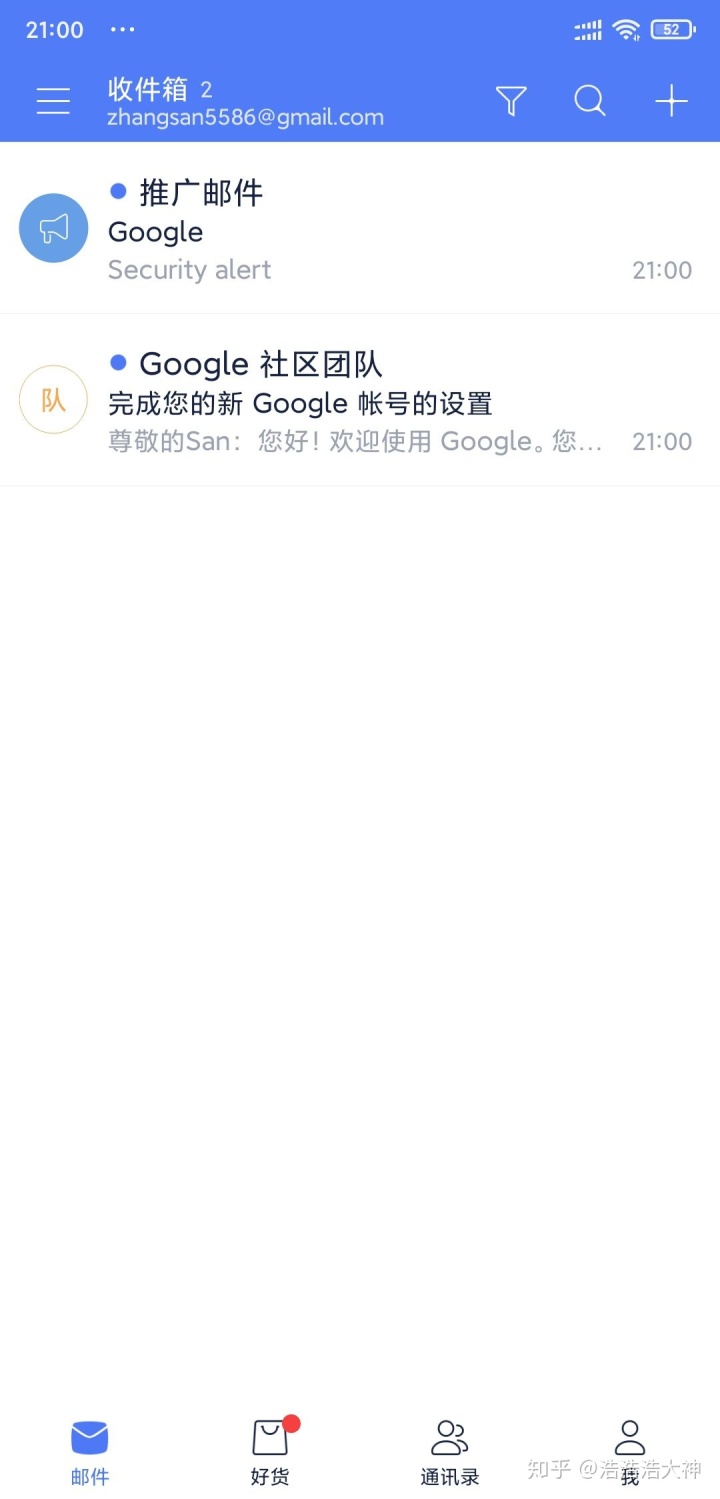
Task: Switch to the 好货 tab
Action: point(270,1452)
